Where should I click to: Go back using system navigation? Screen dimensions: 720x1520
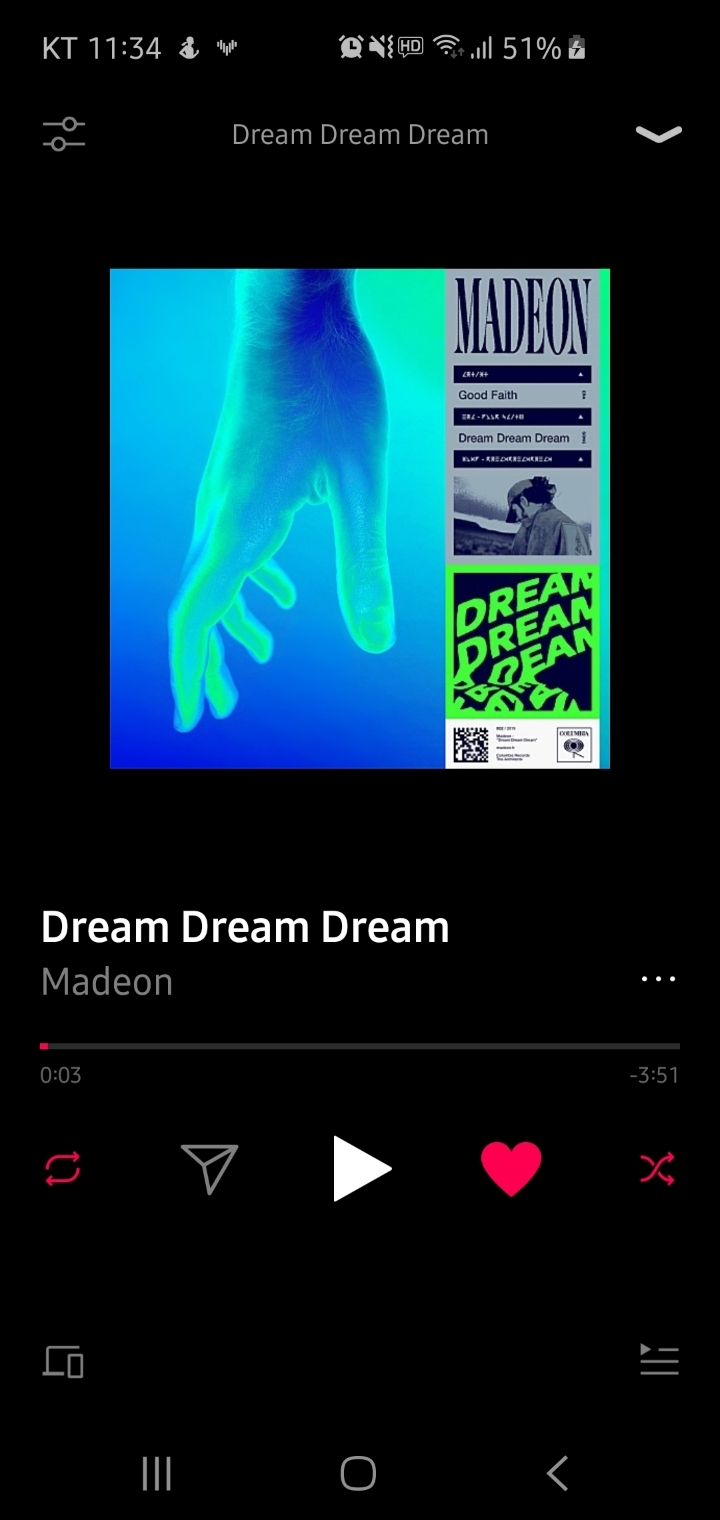(x=558, y=1473)
